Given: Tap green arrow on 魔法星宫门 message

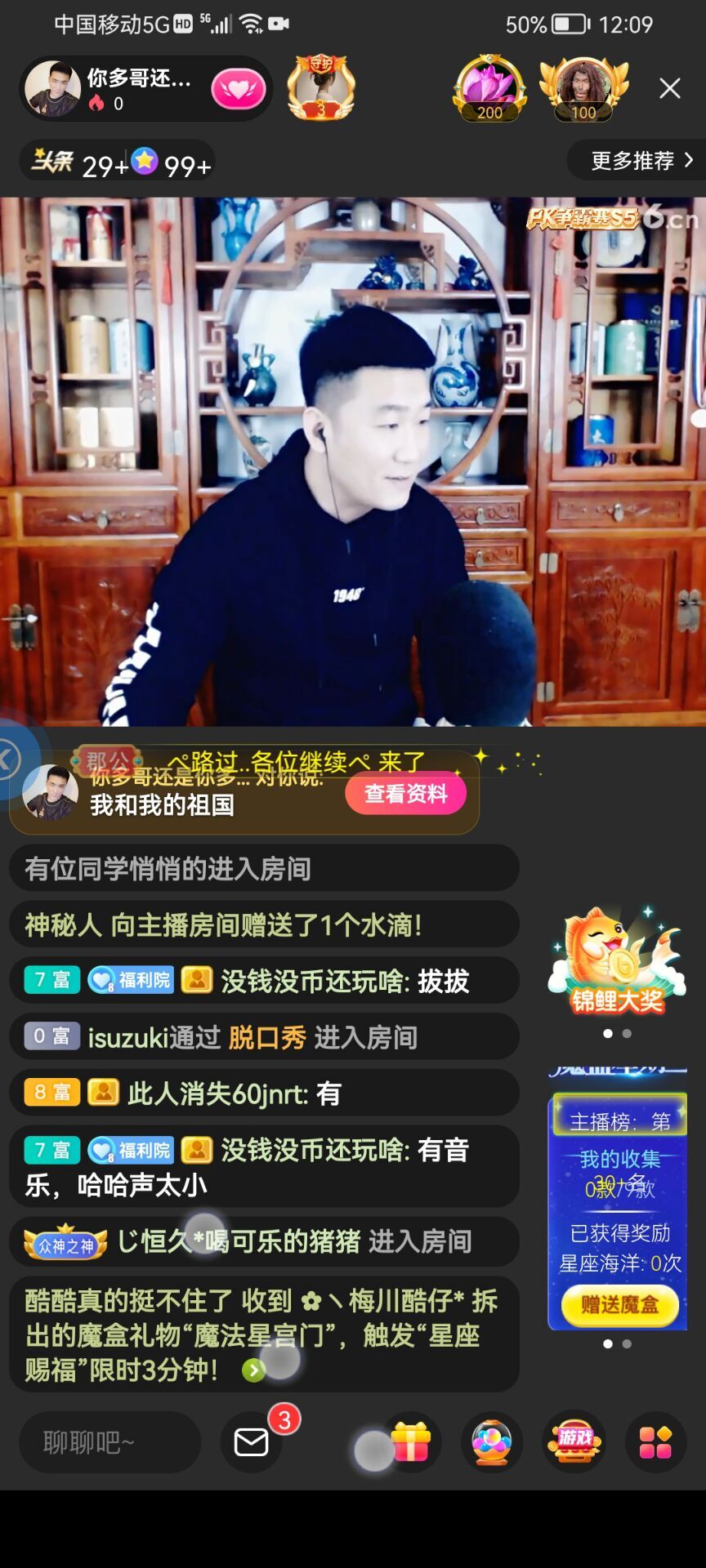Looking at the screenshot, I should point(253,1370).
